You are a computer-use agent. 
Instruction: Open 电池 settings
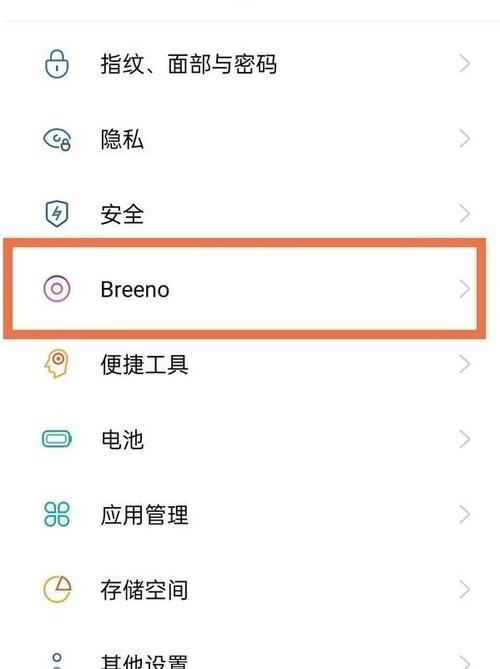pyautogui.click(x=250, y=439)
